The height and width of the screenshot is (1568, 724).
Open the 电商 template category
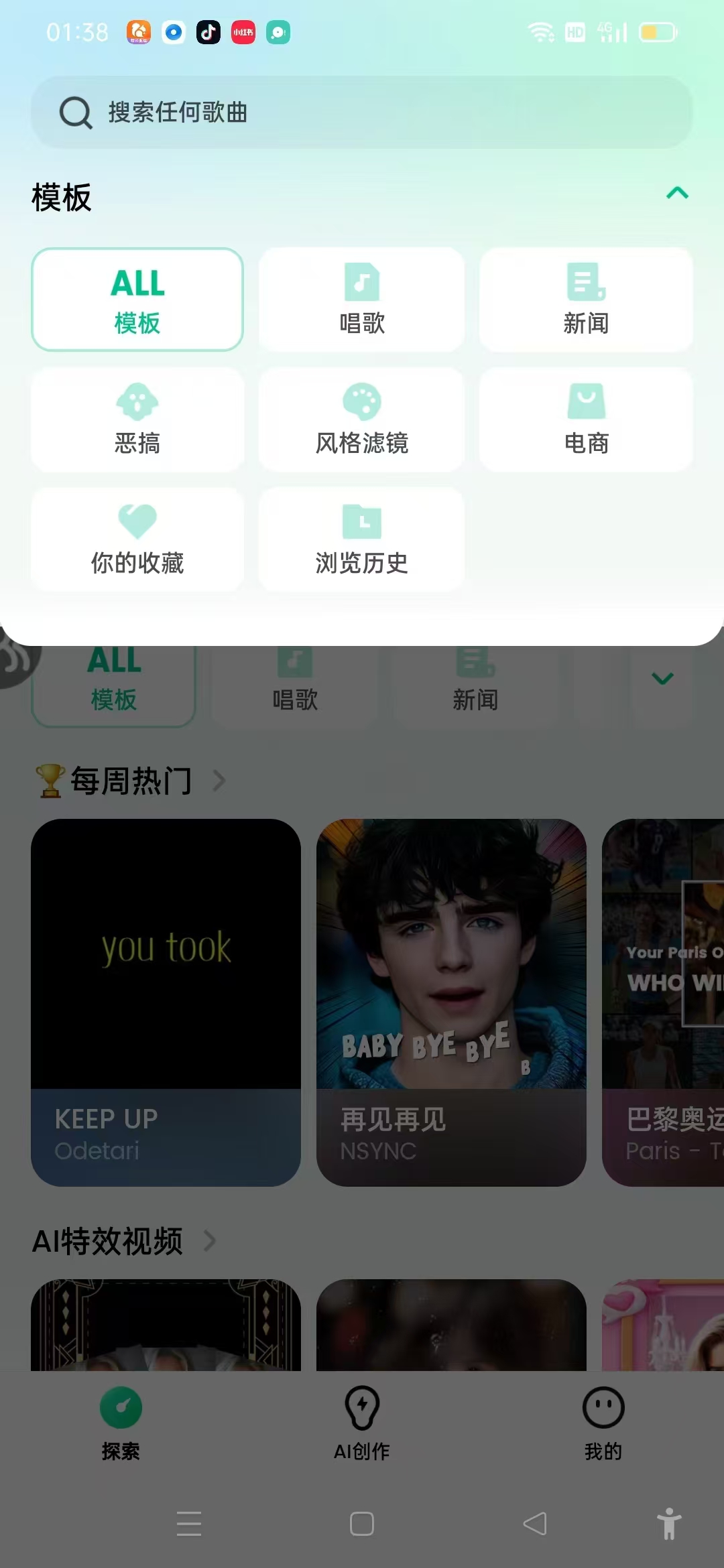[x=586, y=419]
